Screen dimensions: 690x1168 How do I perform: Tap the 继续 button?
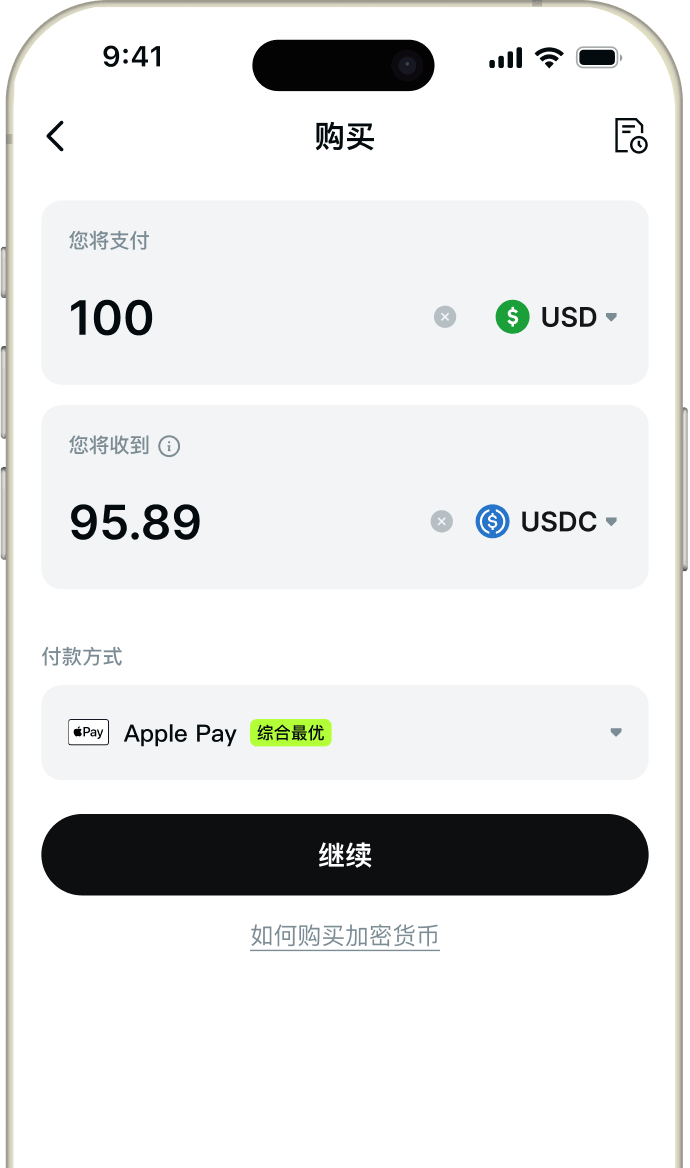344,855
